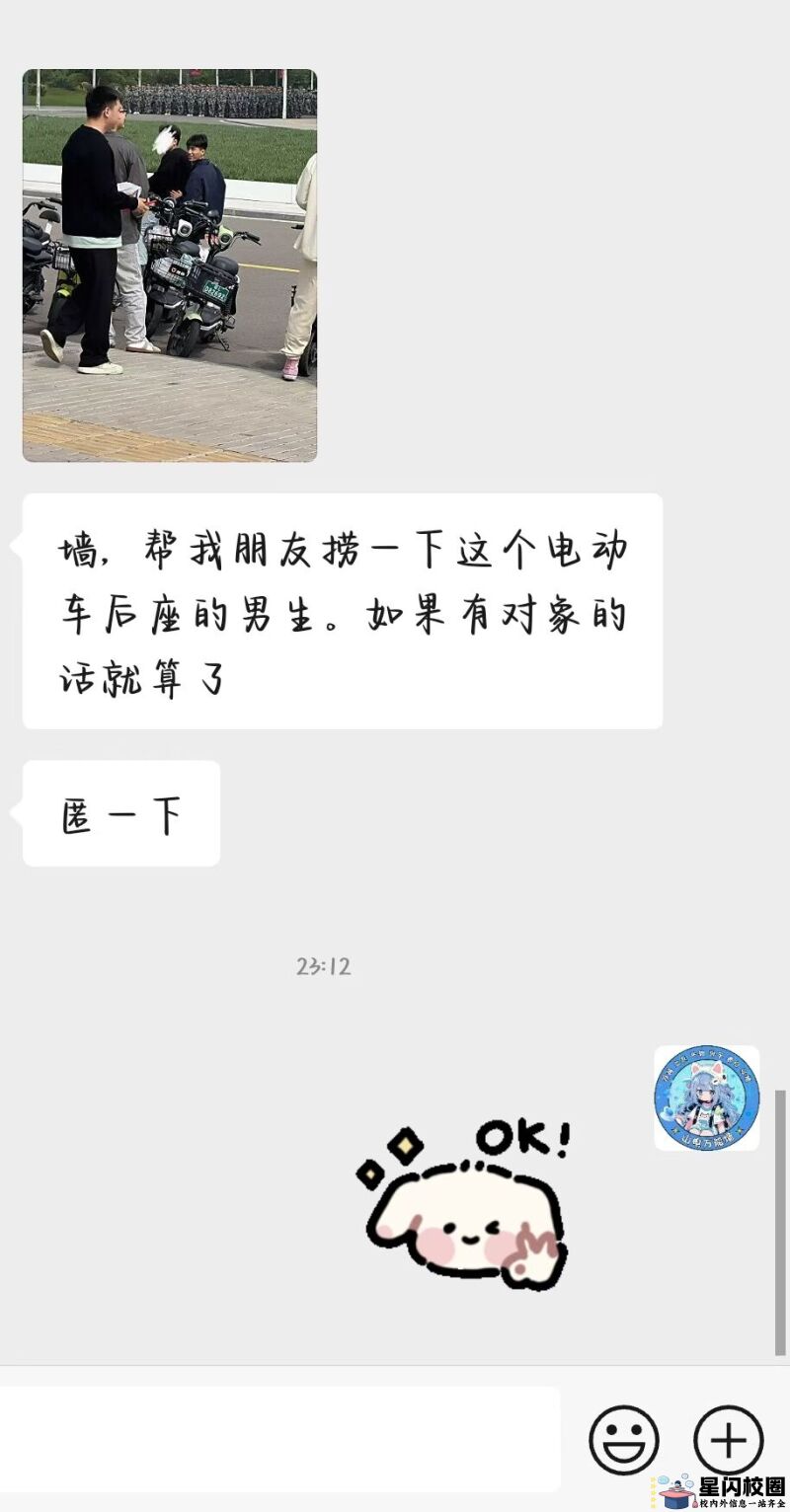
Task: Tap the message text input field
Action: (276, 1439)
